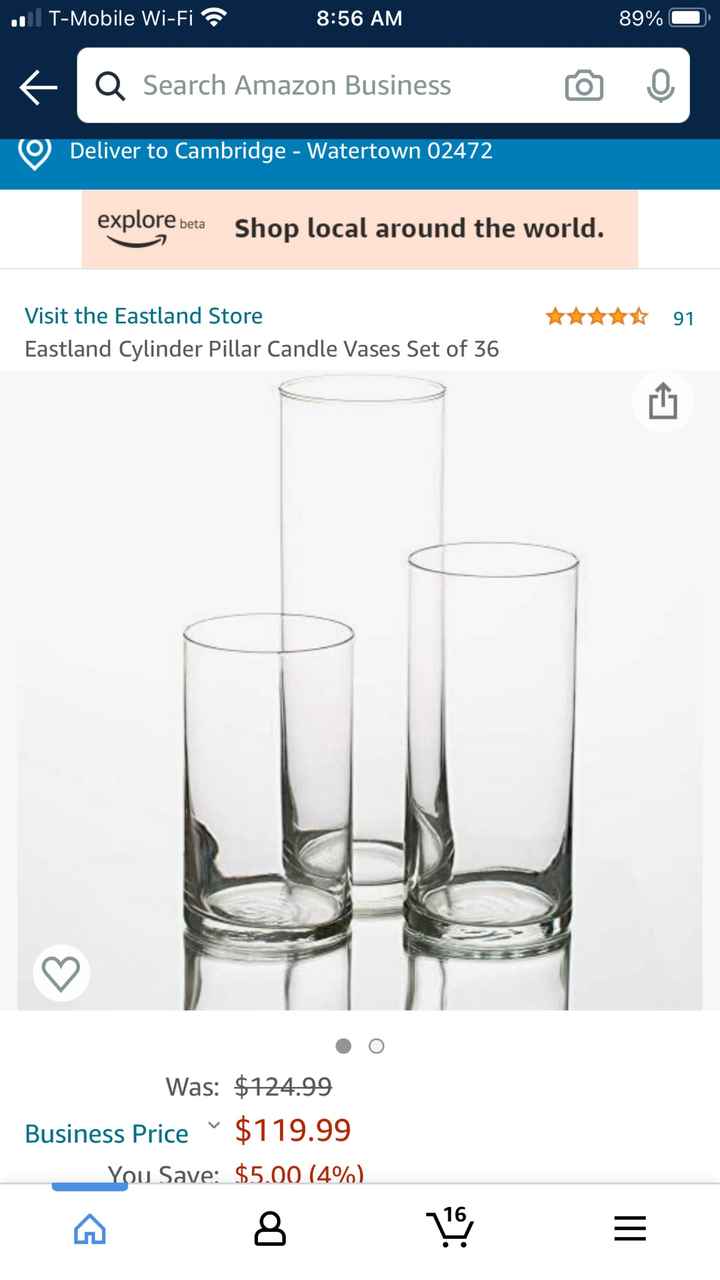Open the explore beta shopping banner
The width and height of the screenshot is (720, 1280).
(x=360, y=228)
